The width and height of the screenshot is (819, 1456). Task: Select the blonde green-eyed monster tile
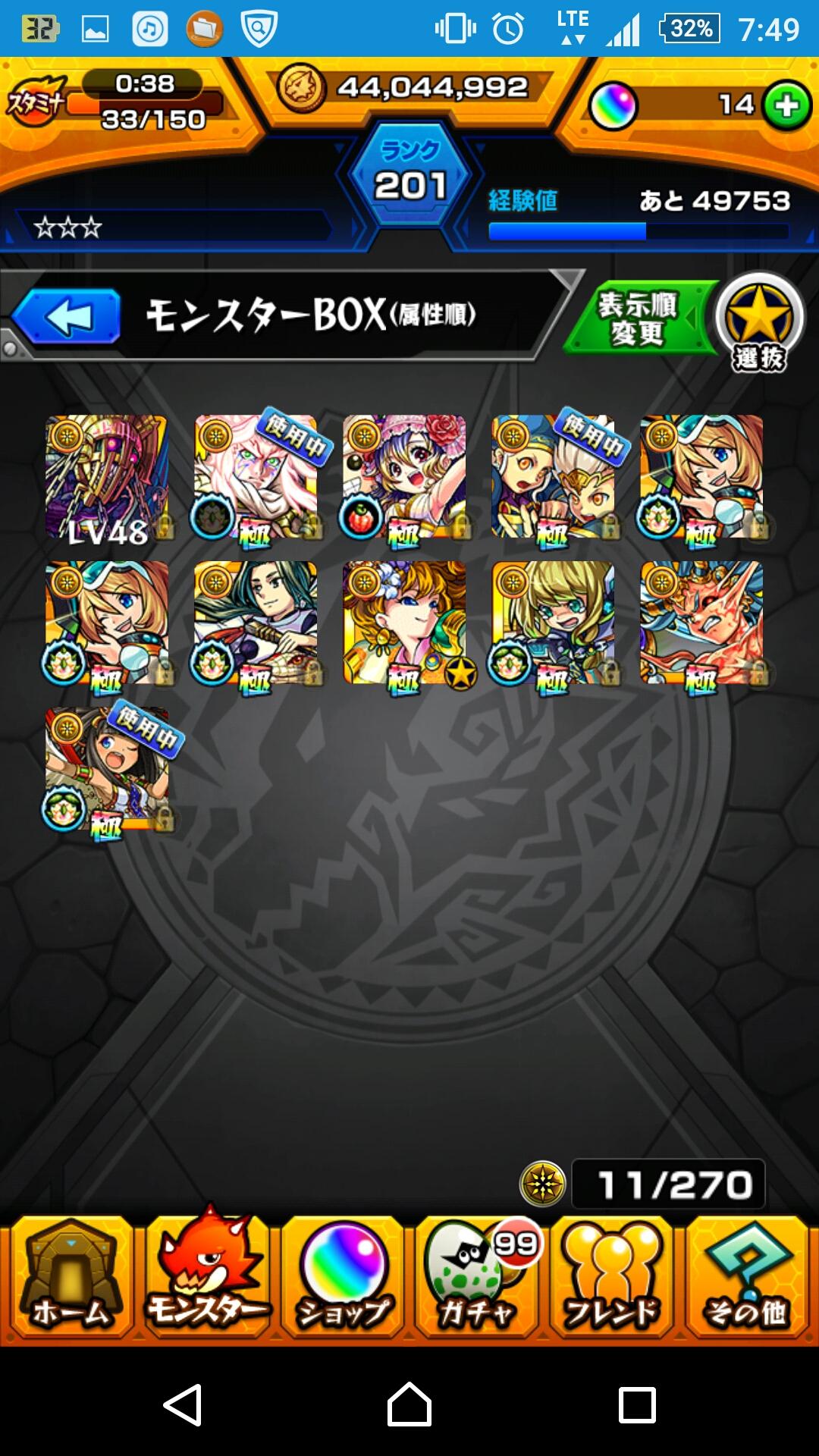click(x=553, y=623)
